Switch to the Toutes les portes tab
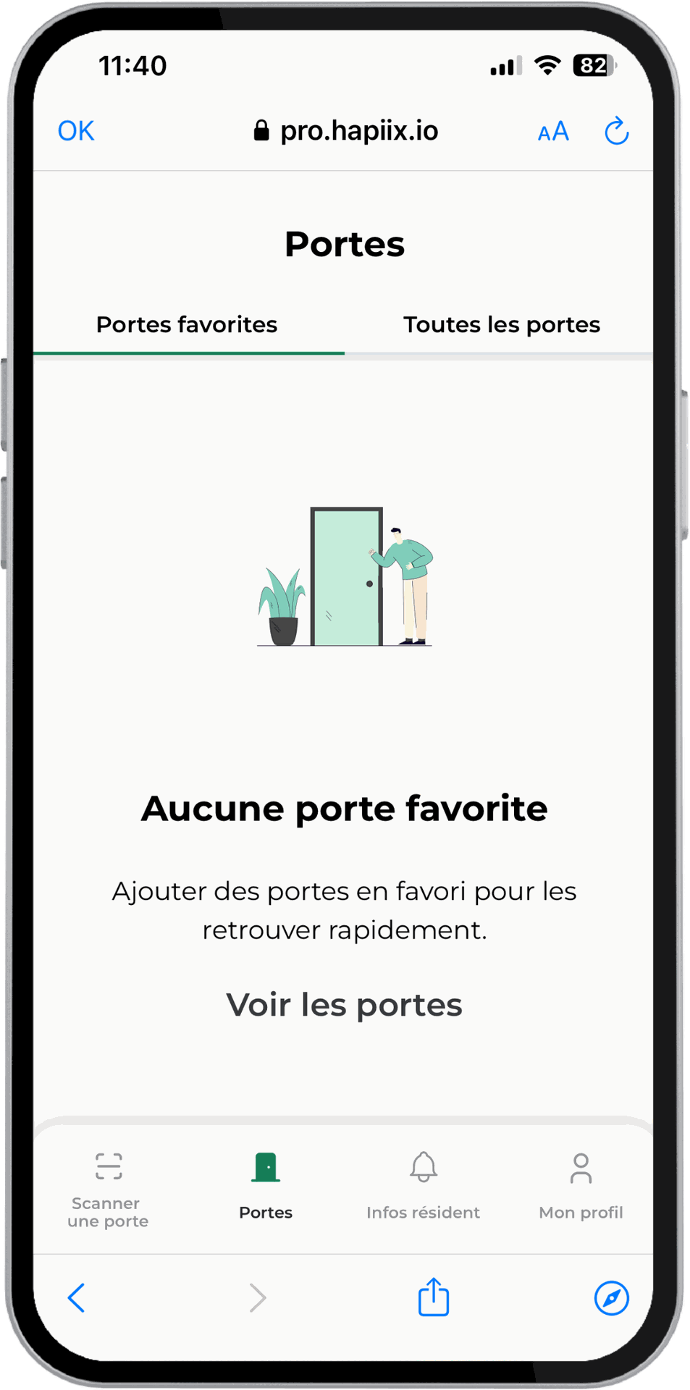The width and height of the screenshot is (690, 1390). [x=501, y=325]
